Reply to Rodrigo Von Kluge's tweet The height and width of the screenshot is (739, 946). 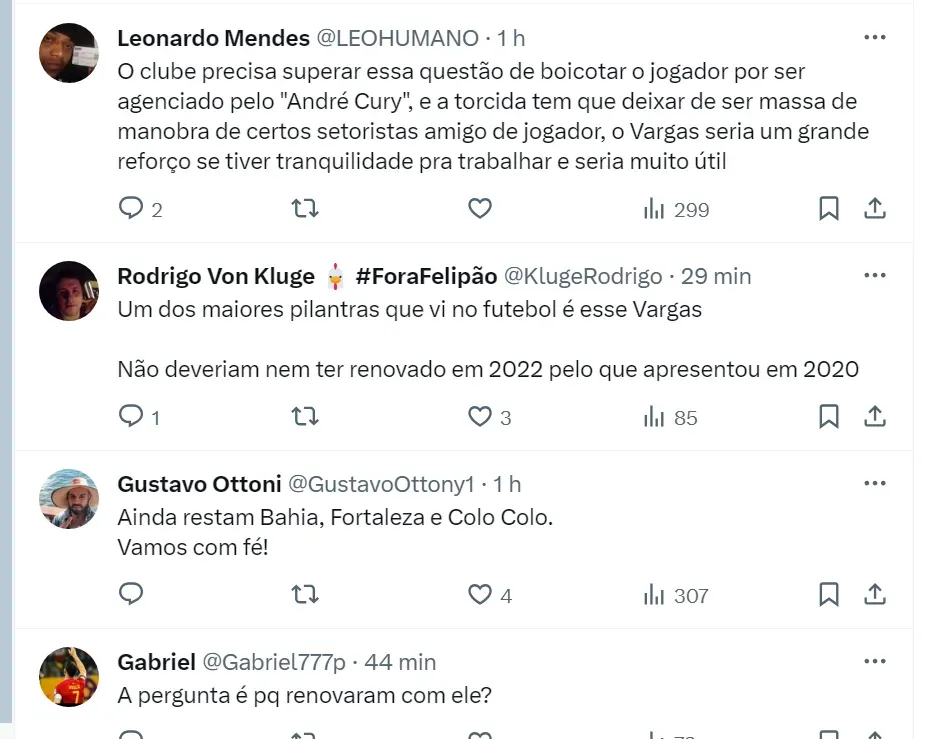[132, 416]
